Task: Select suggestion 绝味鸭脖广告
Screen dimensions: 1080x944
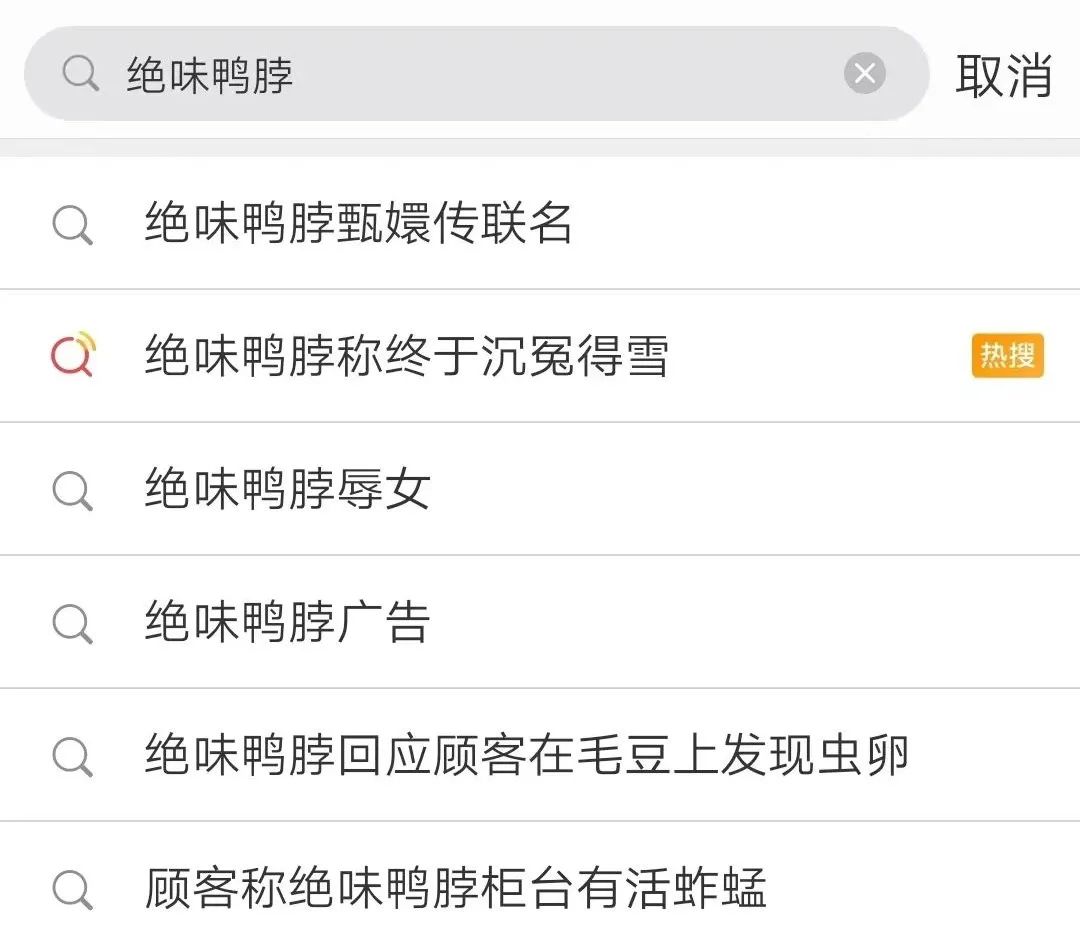Action: (x=288, y=622)
